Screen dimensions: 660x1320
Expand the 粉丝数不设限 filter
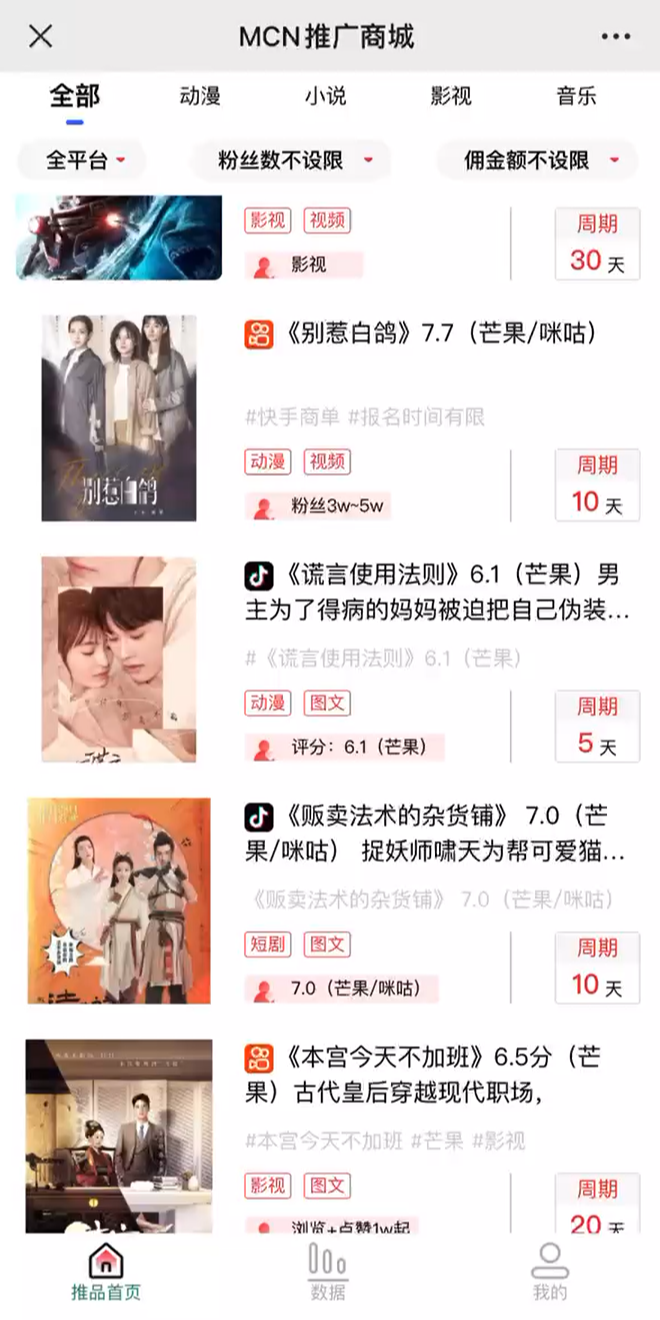pos(294,160)
